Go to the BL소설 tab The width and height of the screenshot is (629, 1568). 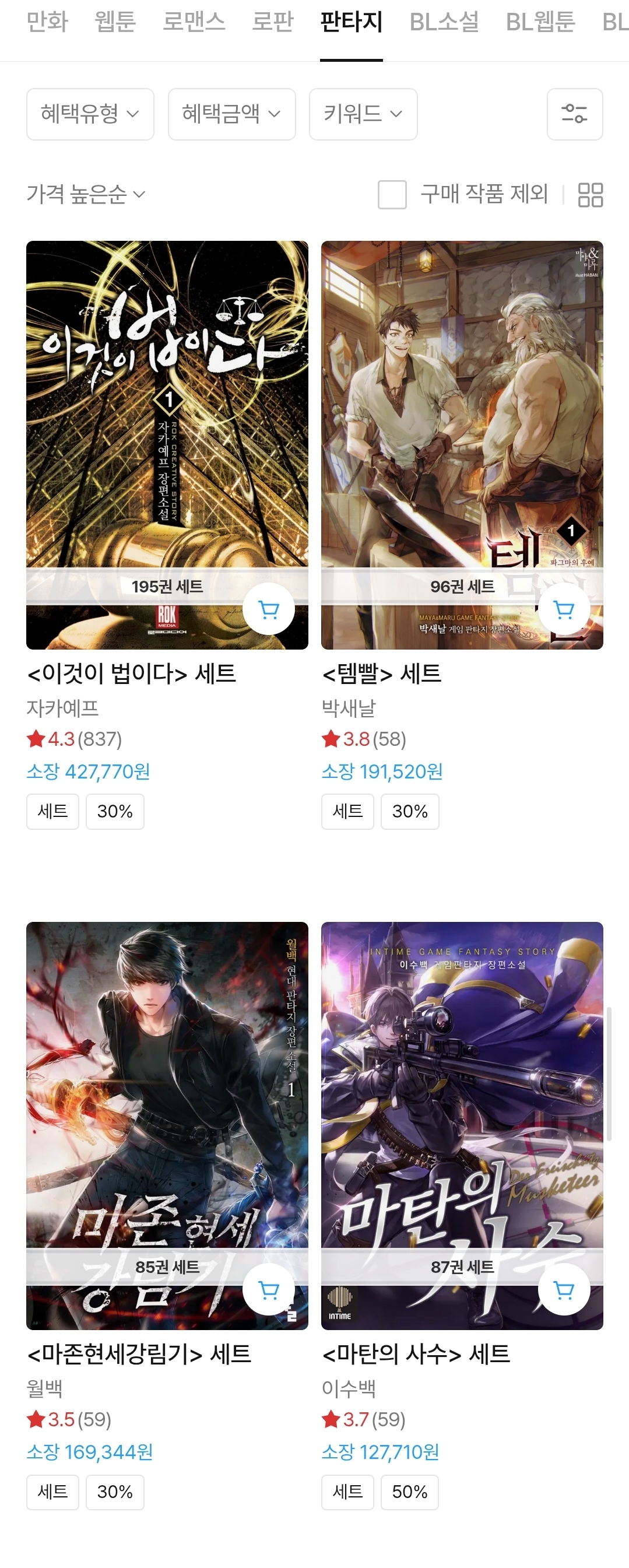click(x=444, y=23)
